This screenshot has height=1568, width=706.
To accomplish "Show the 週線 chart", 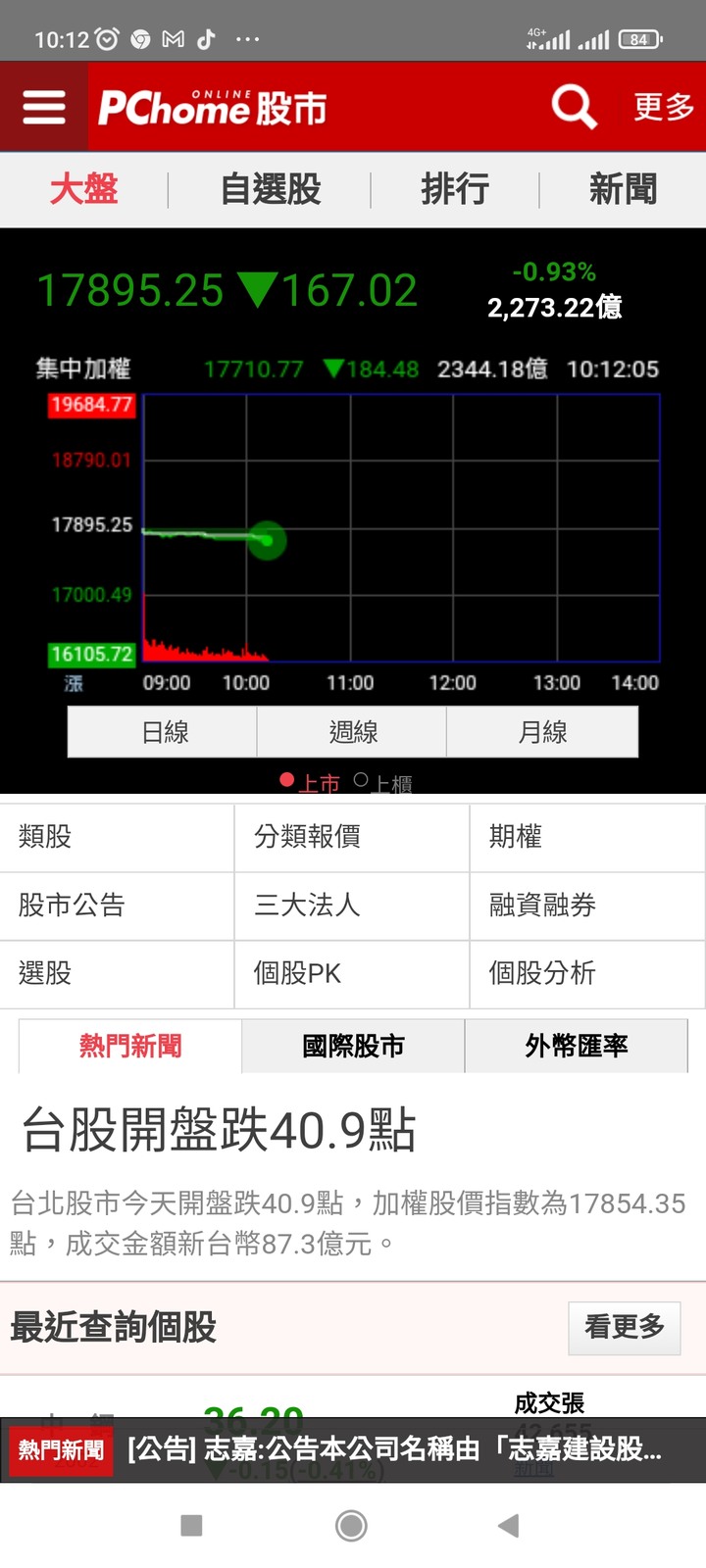I will click(x=352, y=732).
